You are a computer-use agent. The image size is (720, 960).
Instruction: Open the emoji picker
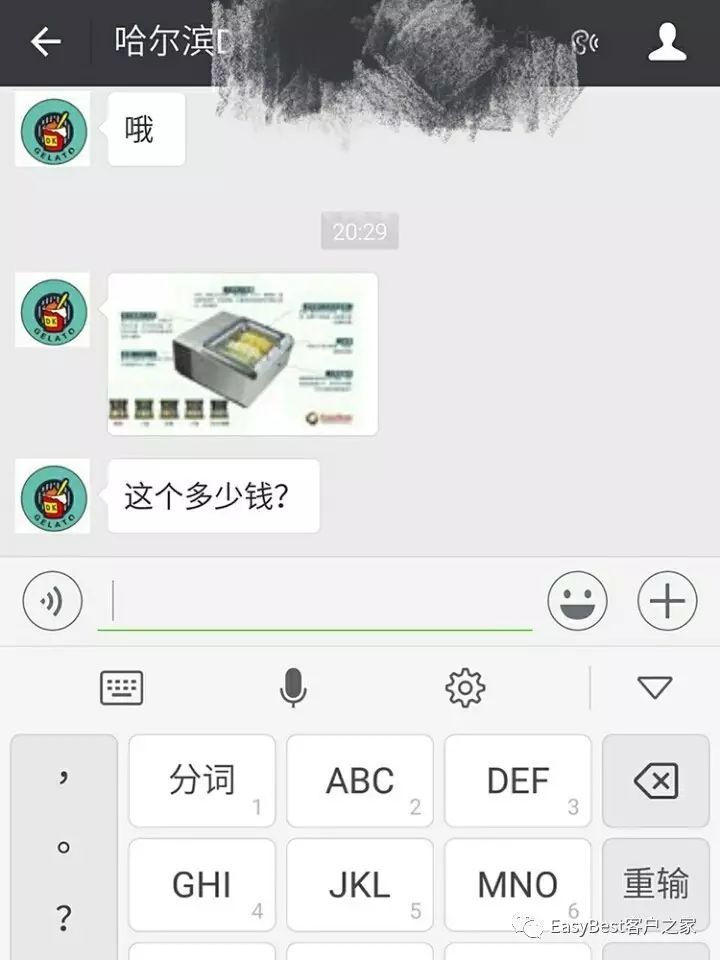577,601
